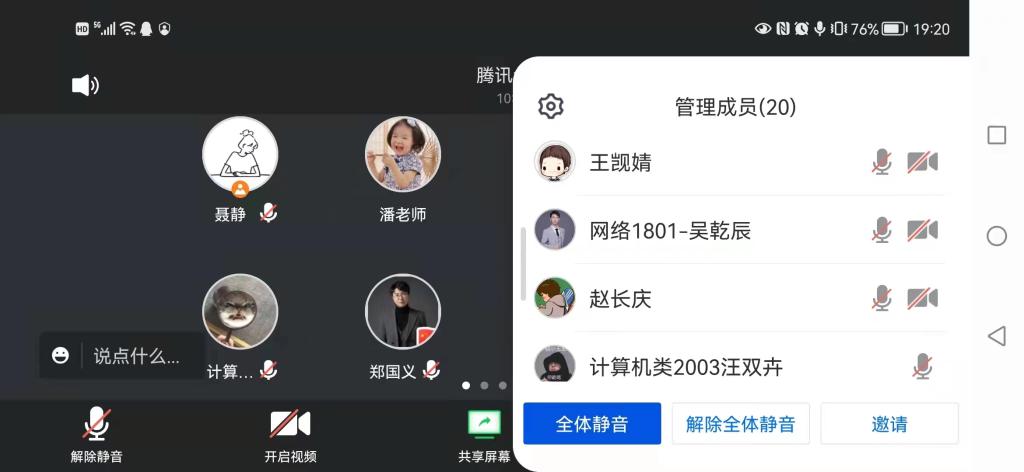Viewport: 1024px width, 472px height.
Task: Tap 共享屏幕 to share screen
Action: click(x=484, y=435)
